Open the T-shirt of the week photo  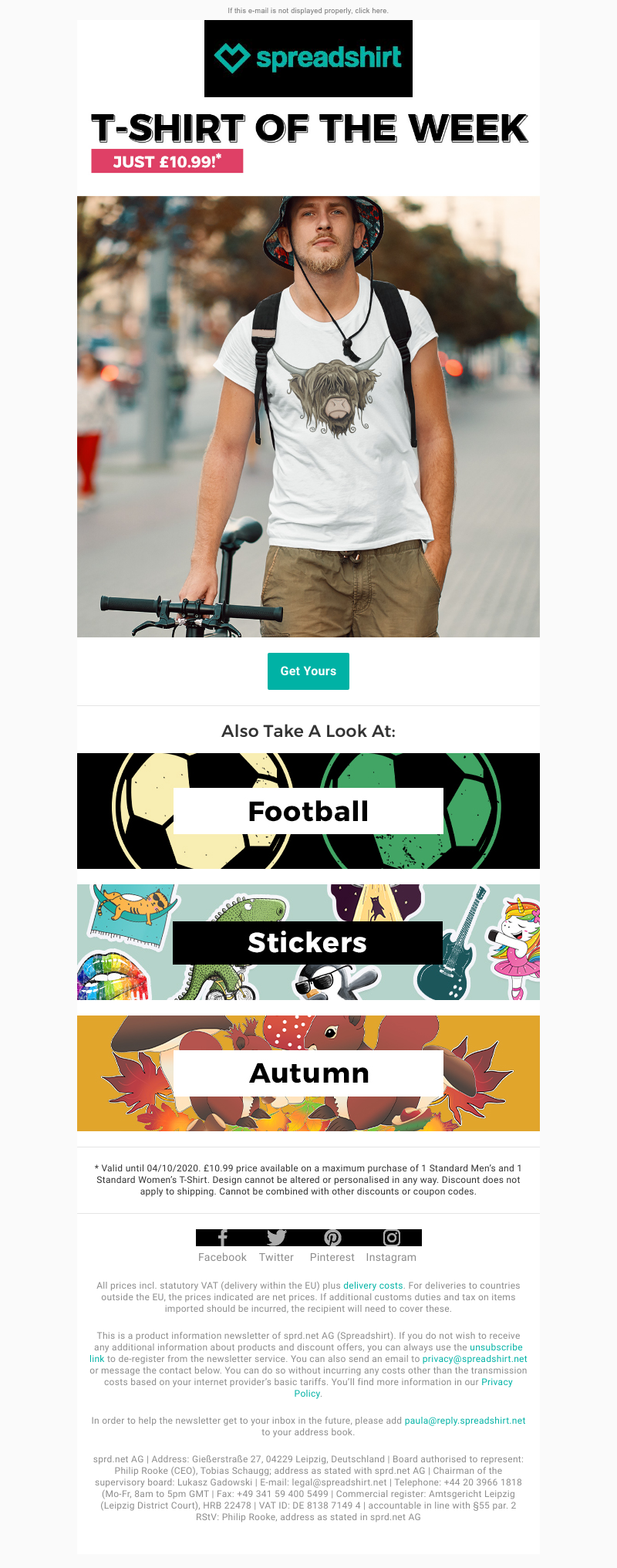click(x=308, y=417)
